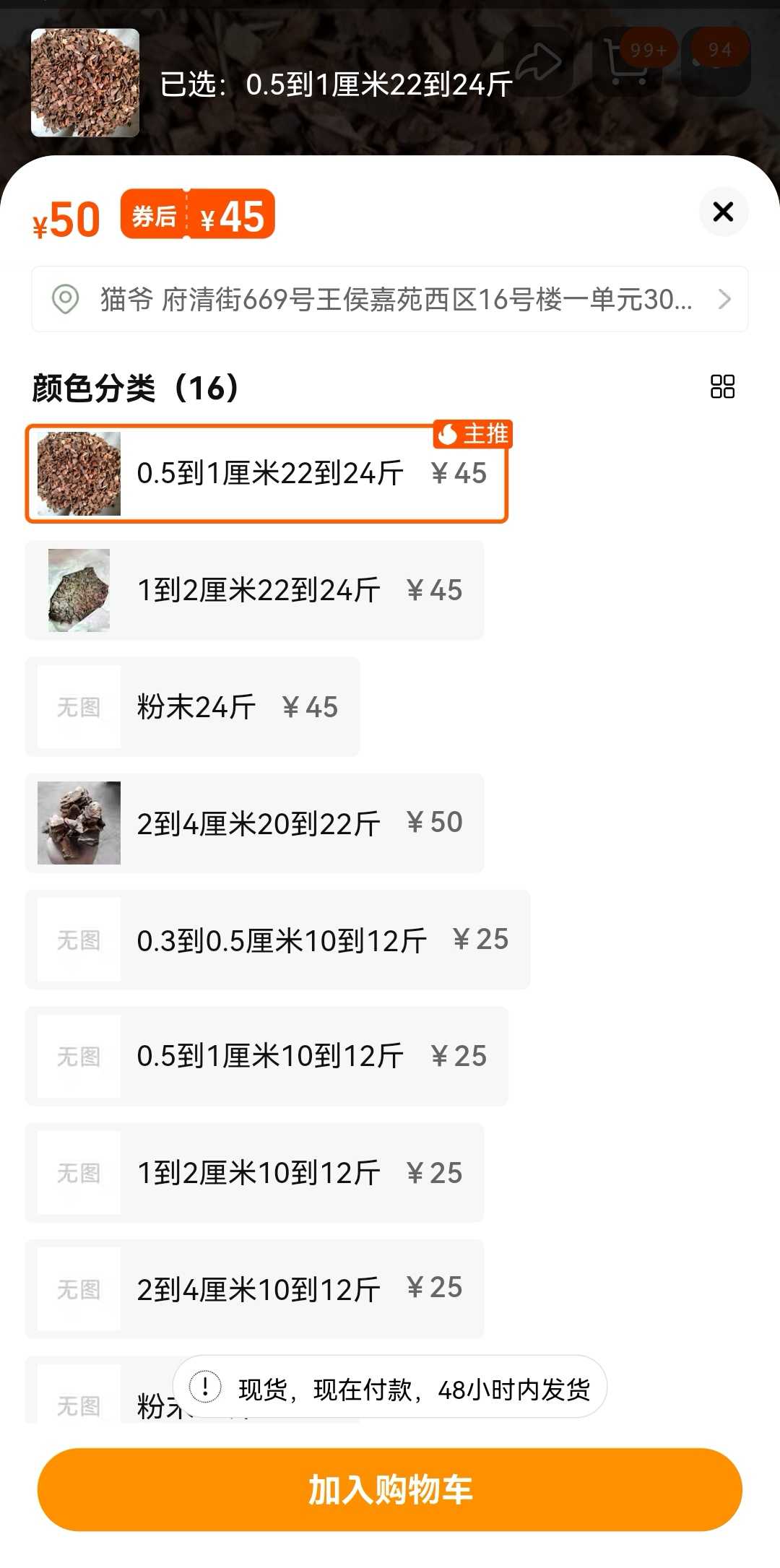The height and width of the screenshot is (1568, 780).
Task: Pick the 粉末24斤 option
Action: [x=192, y=707]
